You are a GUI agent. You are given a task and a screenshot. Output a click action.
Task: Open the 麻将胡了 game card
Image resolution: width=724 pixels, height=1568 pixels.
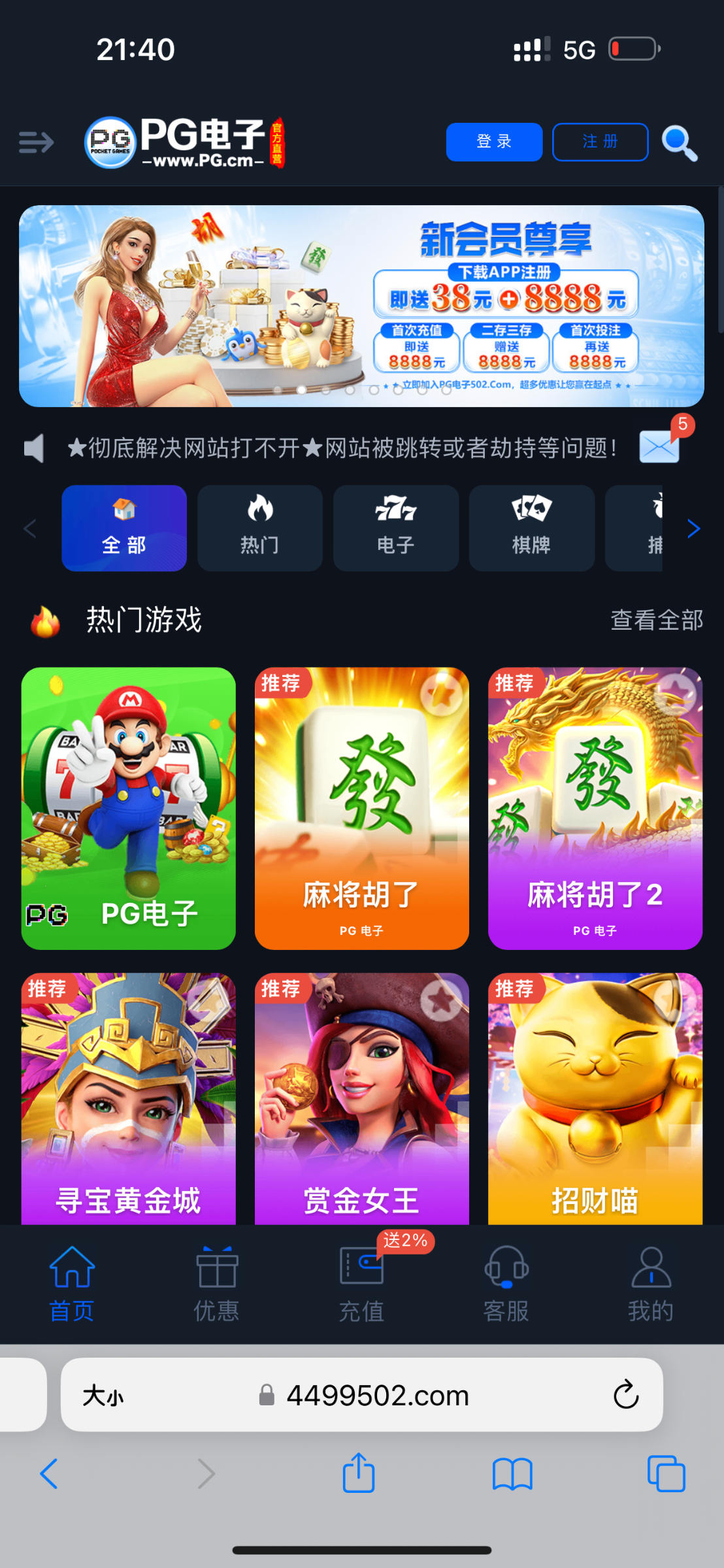click(x=362, y=808)
